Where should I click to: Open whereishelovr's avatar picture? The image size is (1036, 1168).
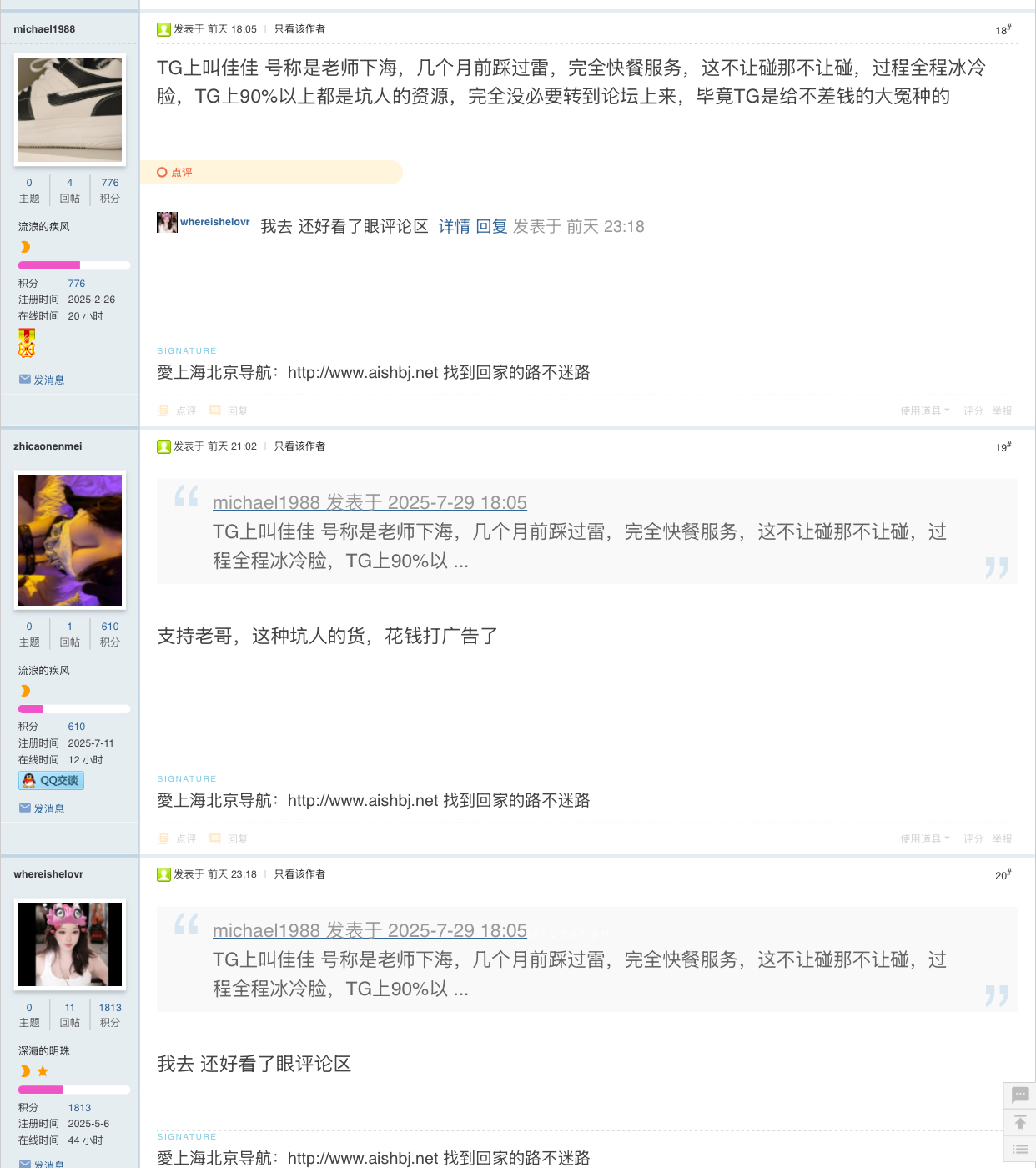(x=70, y=944)
